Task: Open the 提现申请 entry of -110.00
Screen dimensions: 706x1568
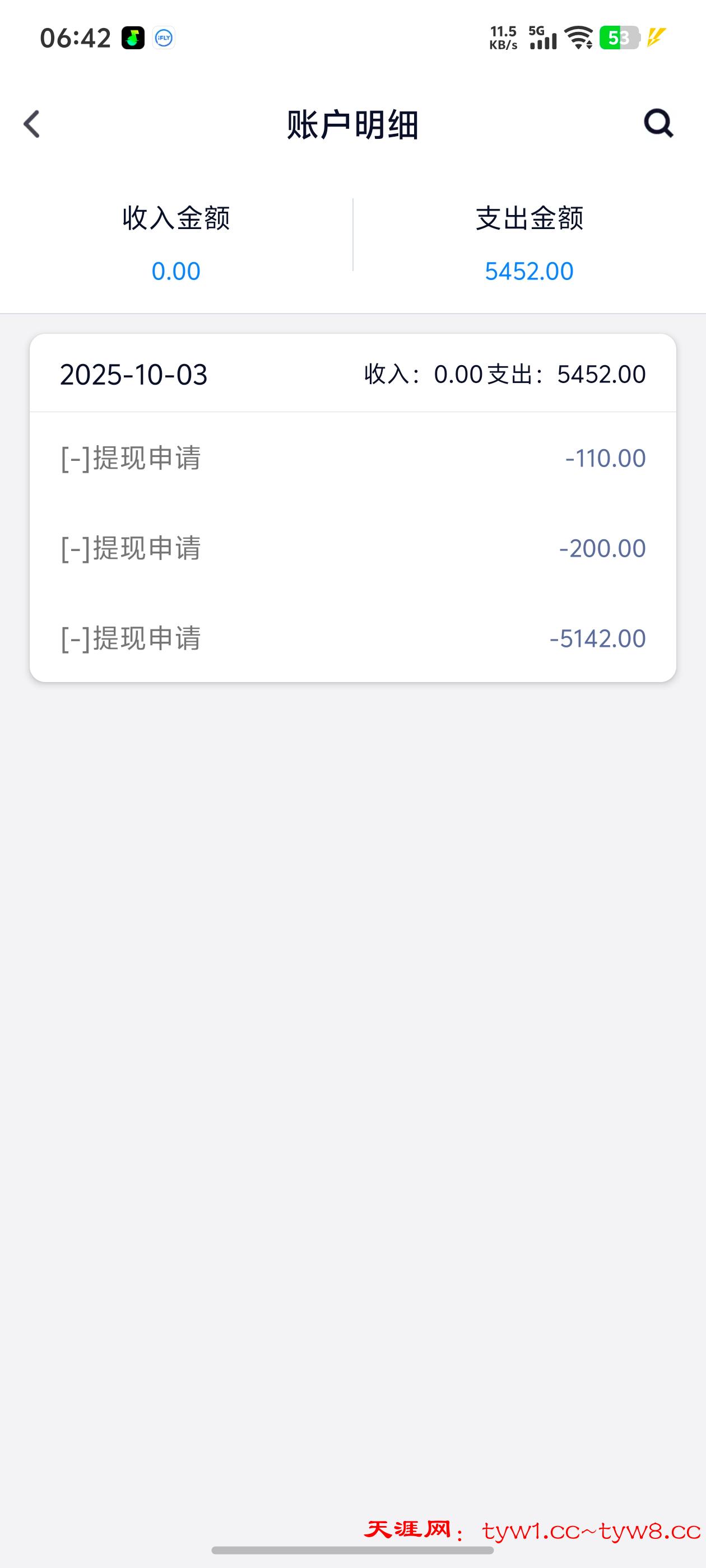Action: [352, 458]
